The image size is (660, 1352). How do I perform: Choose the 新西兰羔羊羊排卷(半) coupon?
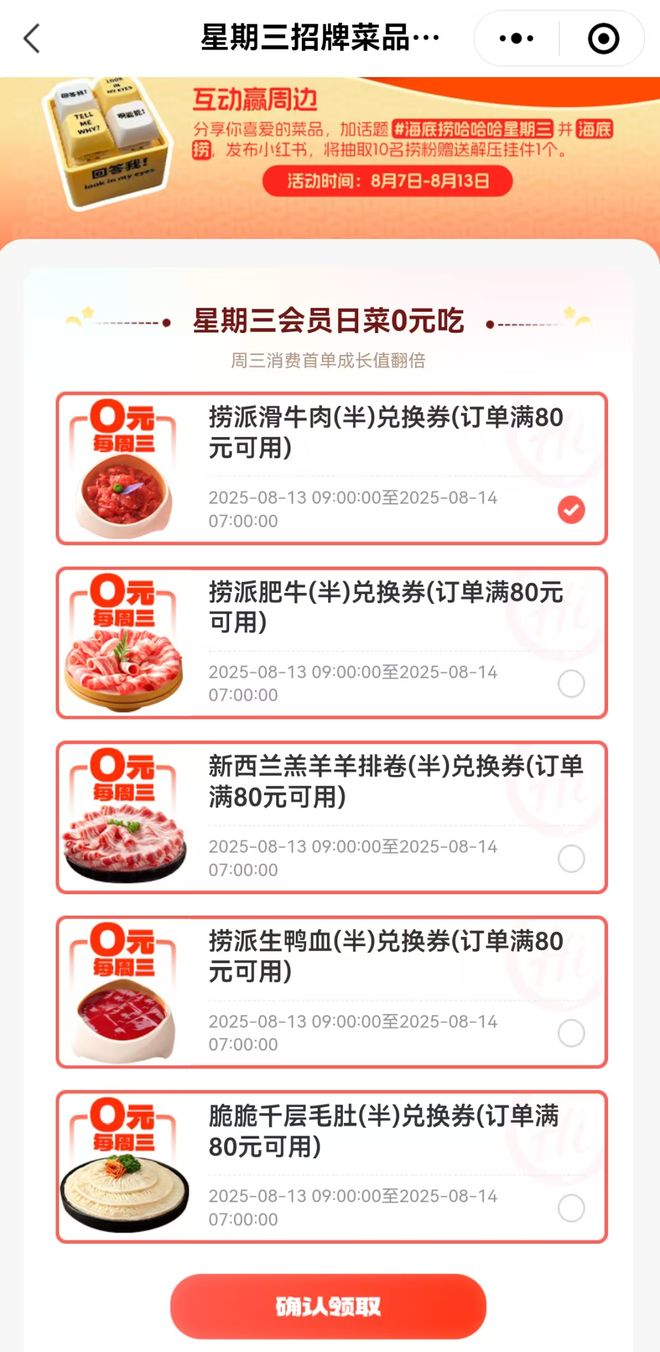[571, 858]
